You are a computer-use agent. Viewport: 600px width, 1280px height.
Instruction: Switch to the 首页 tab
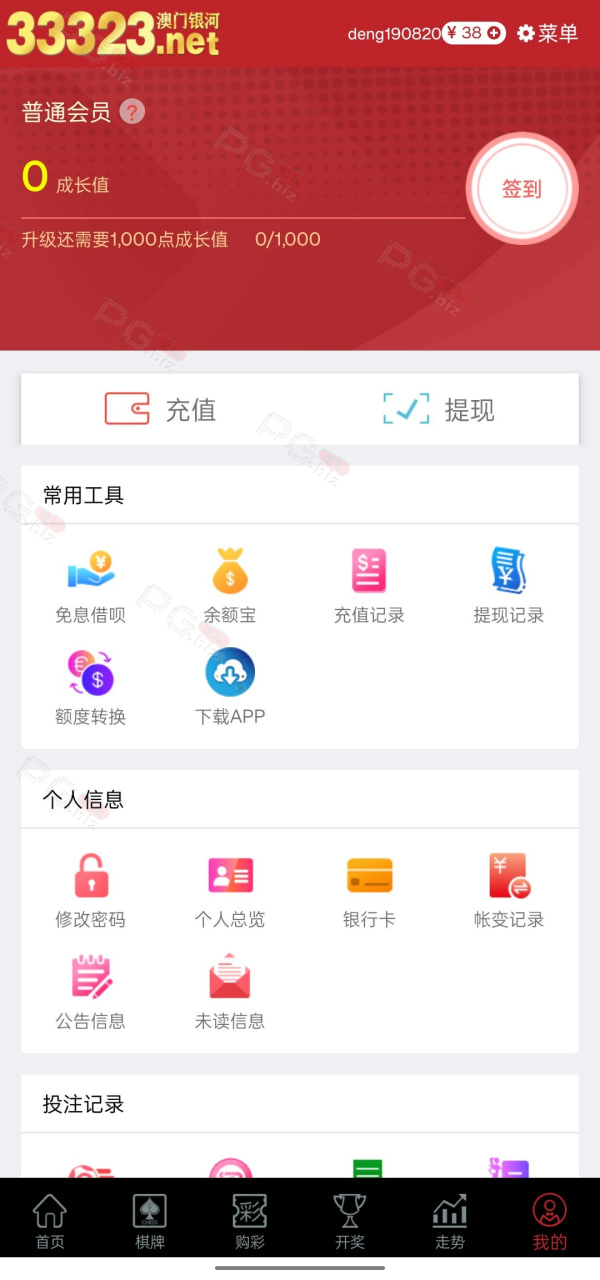(50, 1222)
